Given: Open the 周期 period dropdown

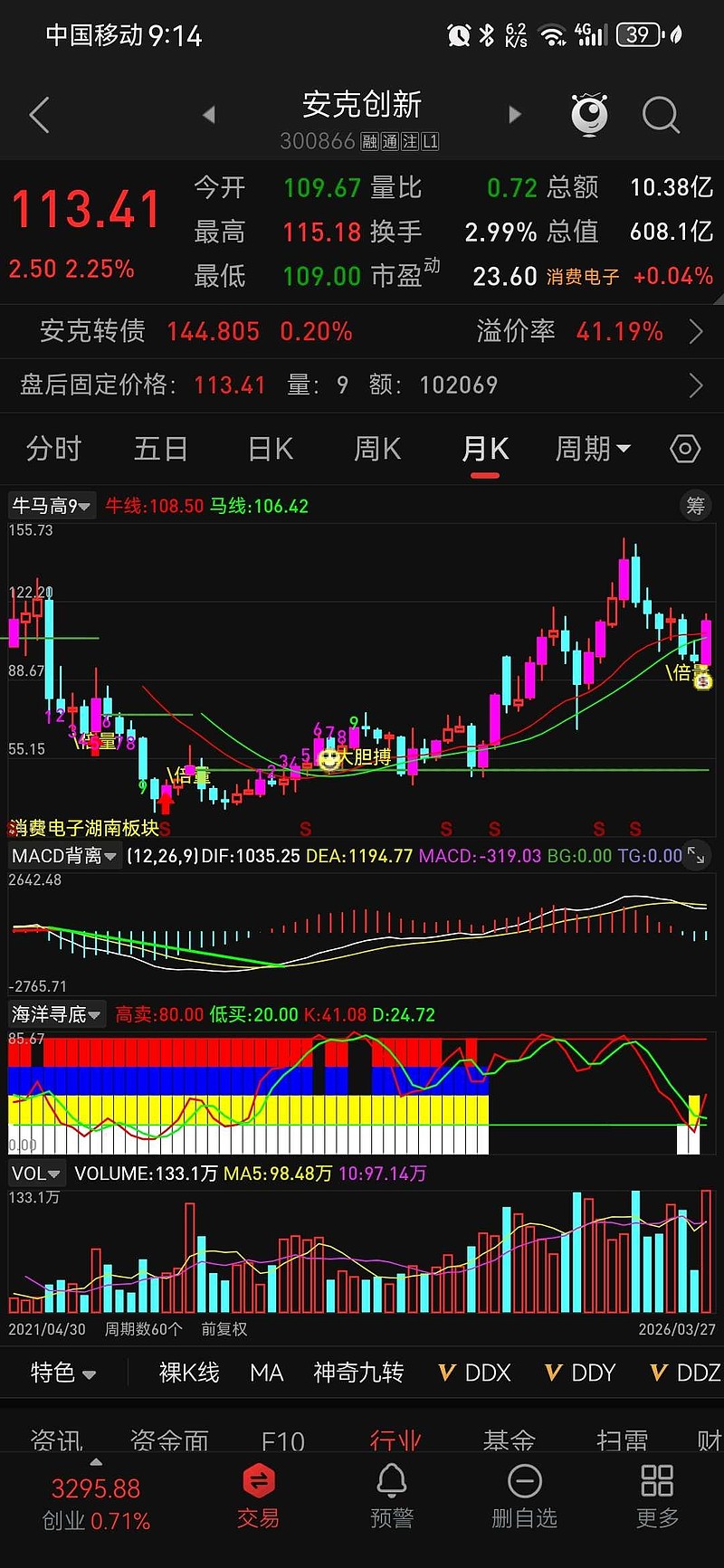Looking at the screenshot, I should (593, 448).
